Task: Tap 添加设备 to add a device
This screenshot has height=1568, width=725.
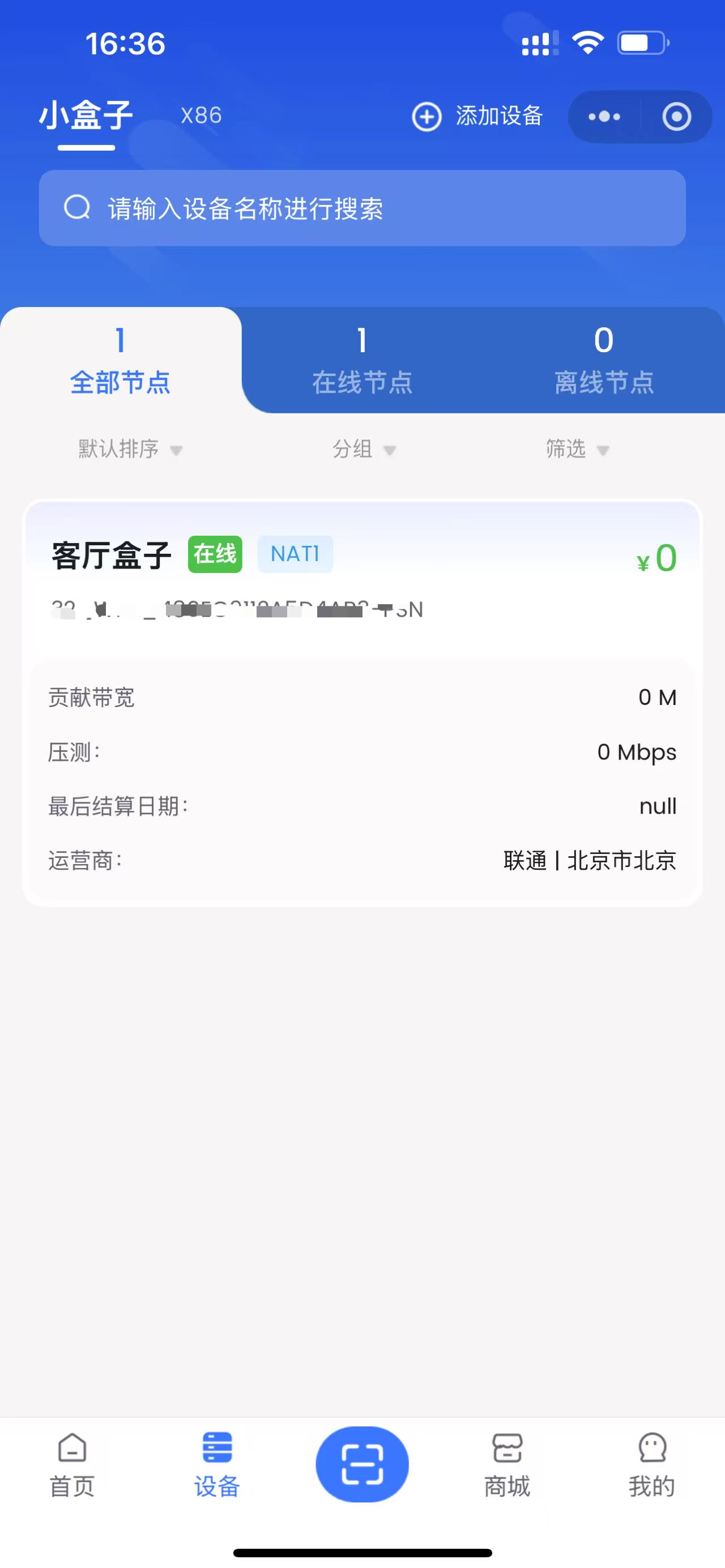Action: tap(478, 116)
